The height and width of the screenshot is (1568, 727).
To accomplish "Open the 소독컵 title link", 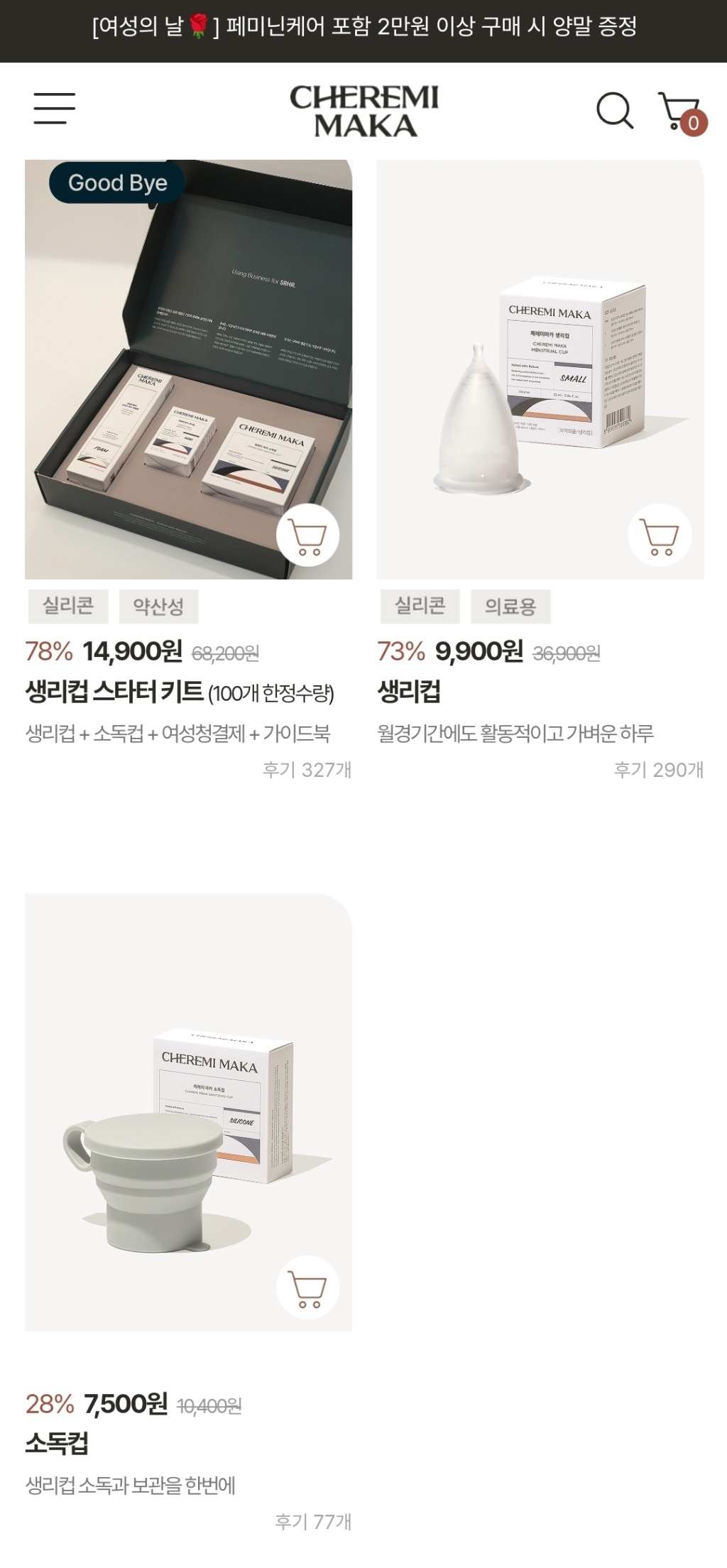I will 57,1444.
